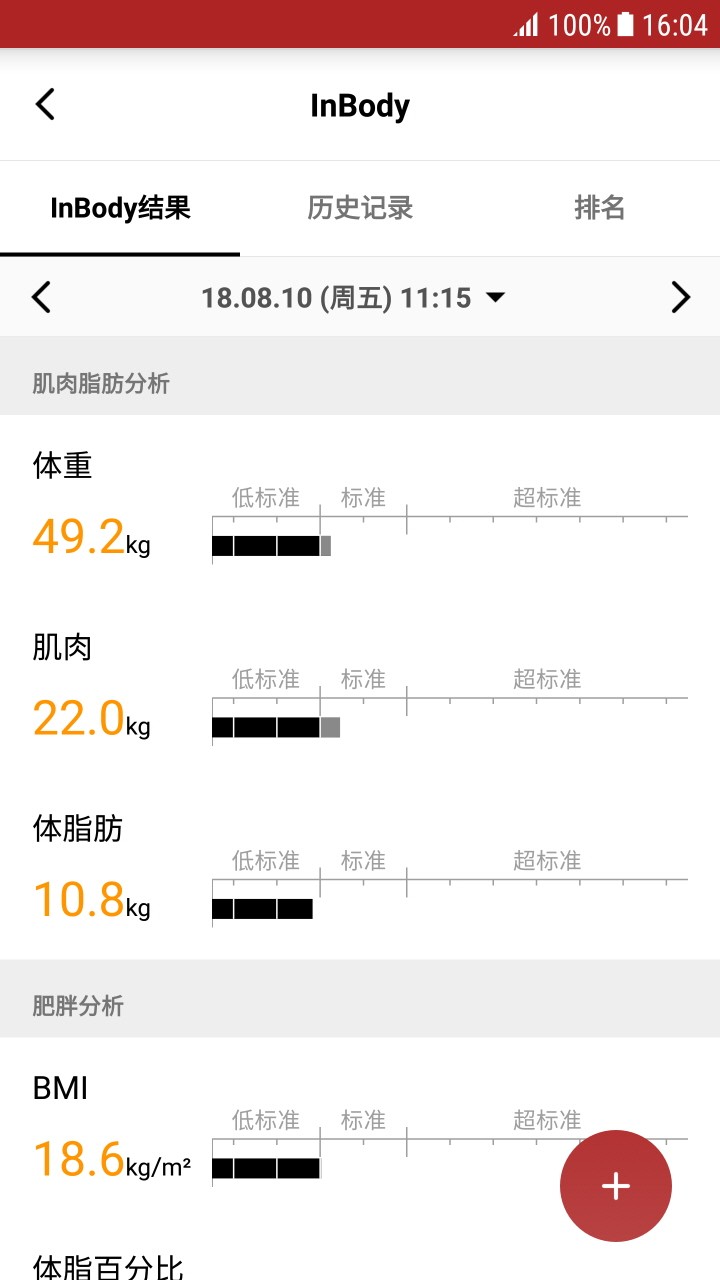Show the previous measurement date

pyautogui.click(x=41, y=297)
